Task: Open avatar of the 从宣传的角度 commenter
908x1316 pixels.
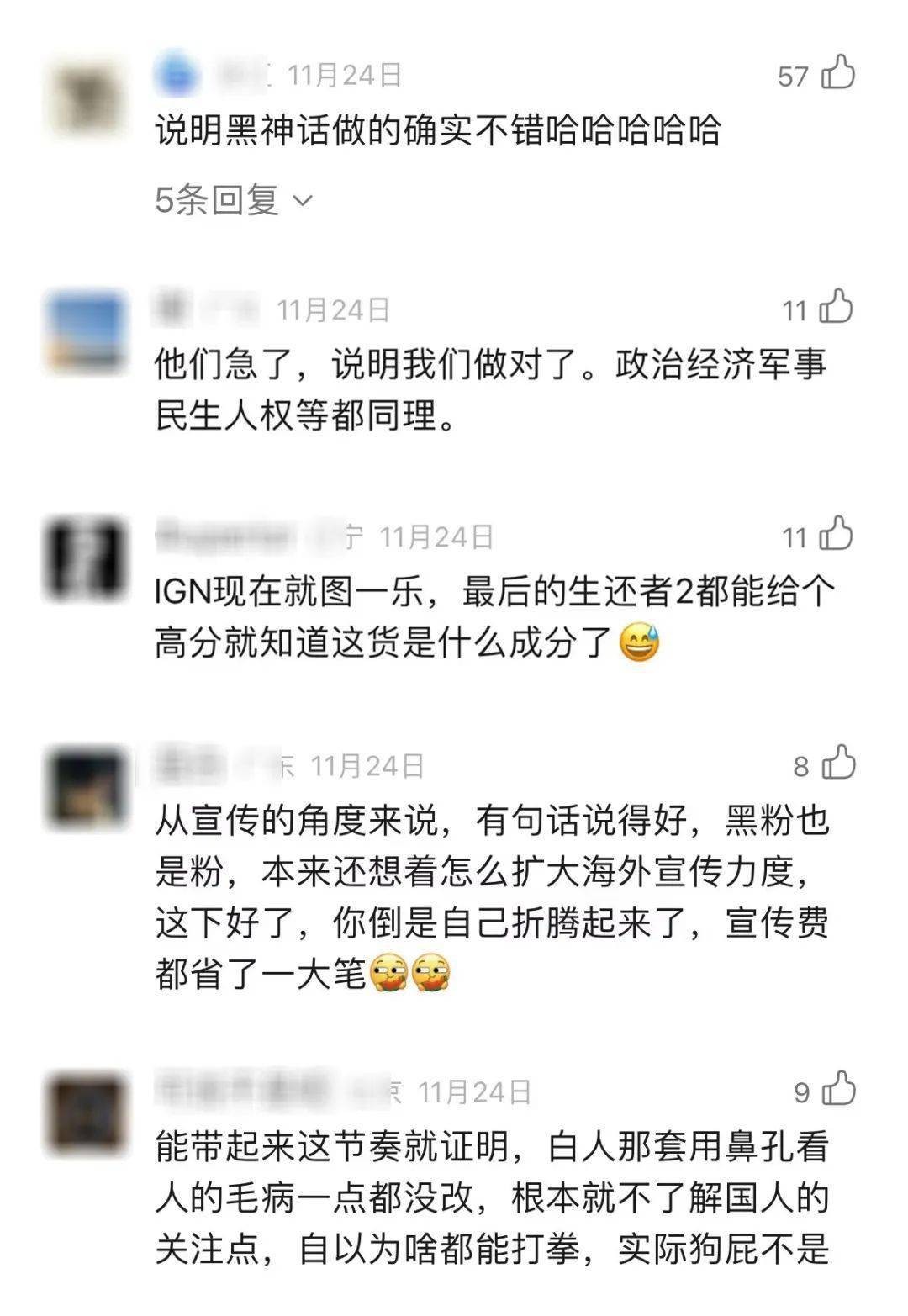Action: [x=86, y=788]
